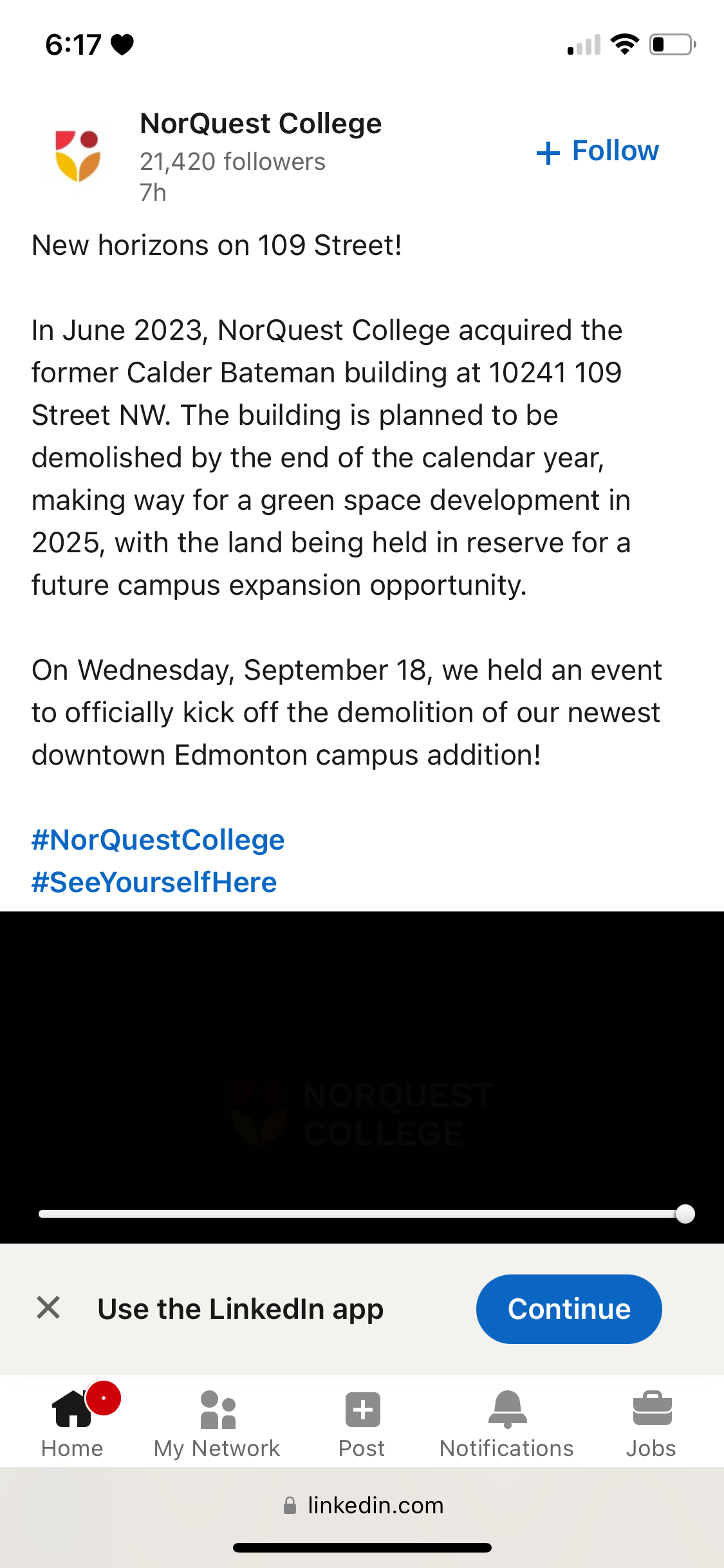Open the Notifications tab
The height and width of the screenshot is (1568, 724).
(506, 1421)
